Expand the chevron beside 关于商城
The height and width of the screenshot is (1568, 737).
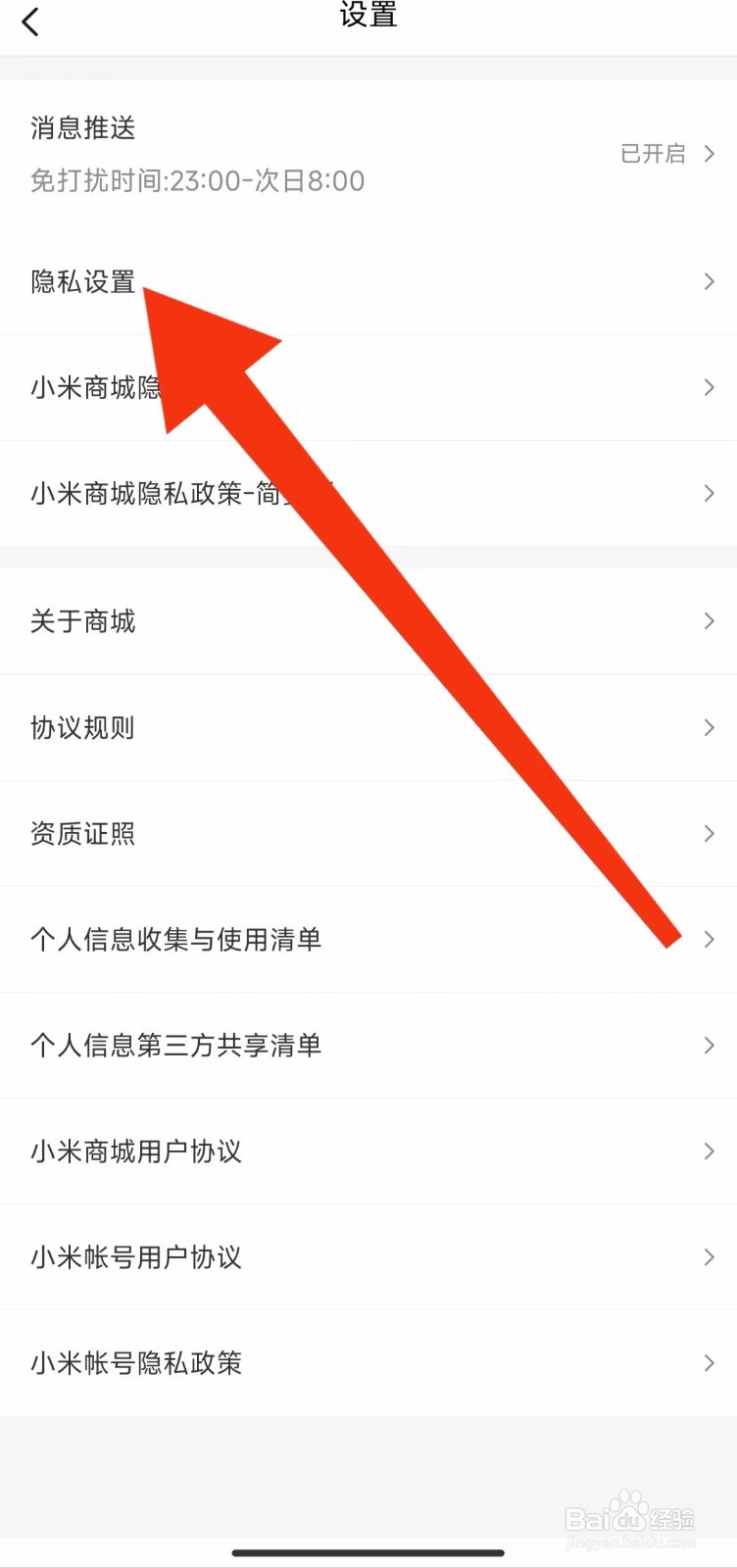(709, 621)
